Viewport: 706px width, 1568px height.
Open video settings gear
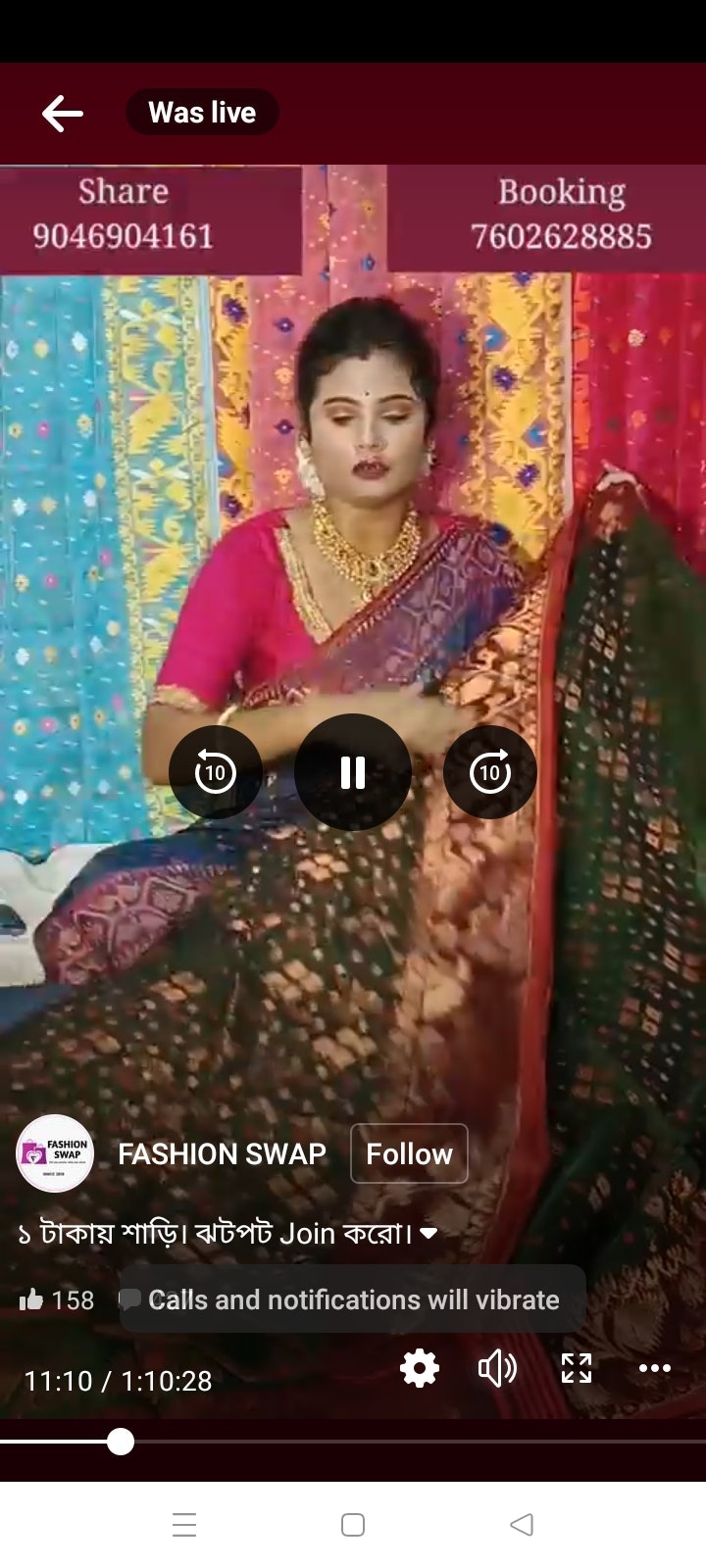pyautogui.click(x=420, y=1368)
